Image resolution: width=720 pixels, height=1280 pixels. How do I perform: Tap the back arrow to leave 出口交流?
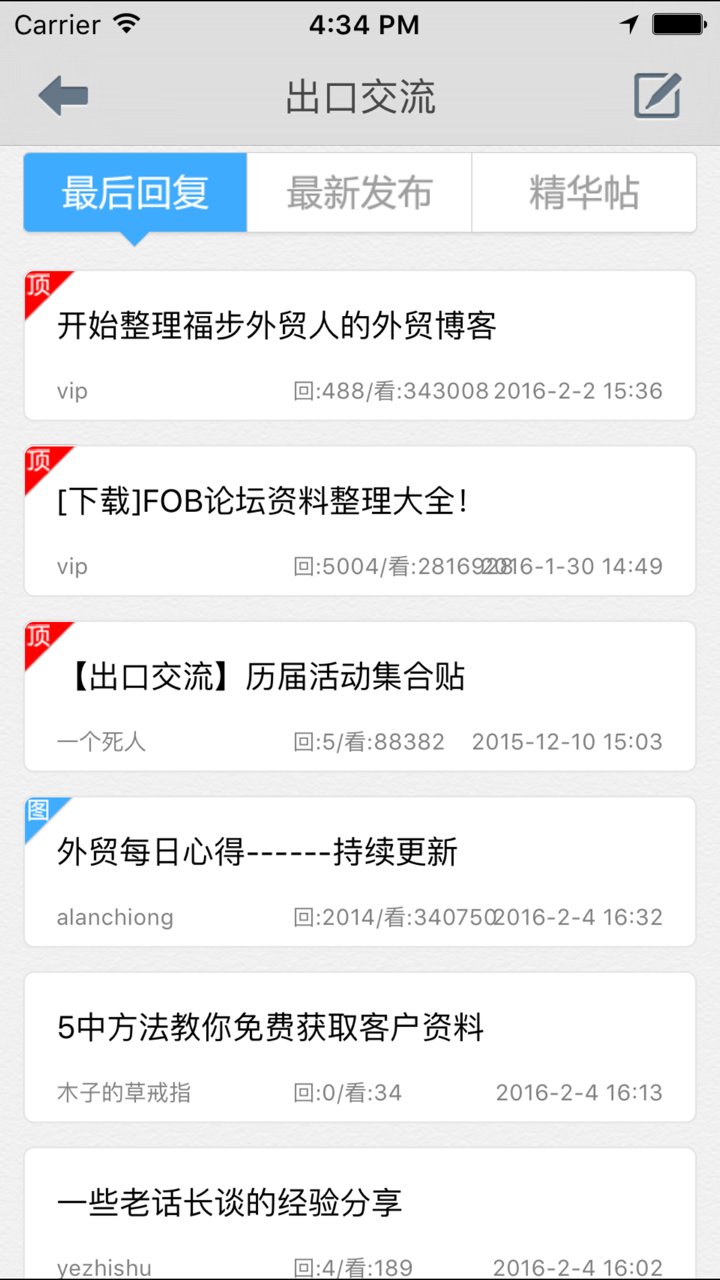(x=62, y=96)
